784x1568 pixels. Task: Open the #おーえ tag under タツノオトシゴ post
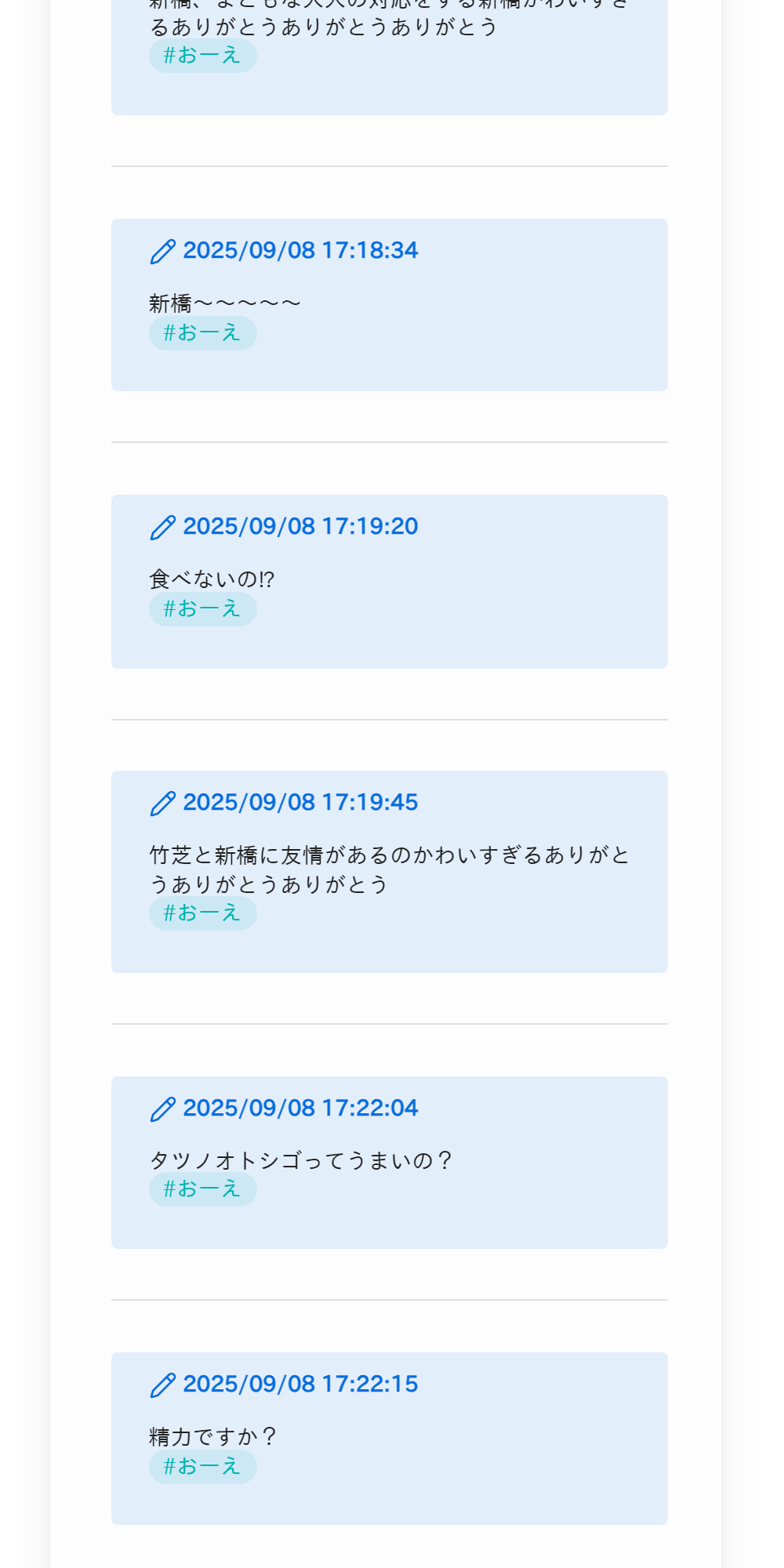203,1189
